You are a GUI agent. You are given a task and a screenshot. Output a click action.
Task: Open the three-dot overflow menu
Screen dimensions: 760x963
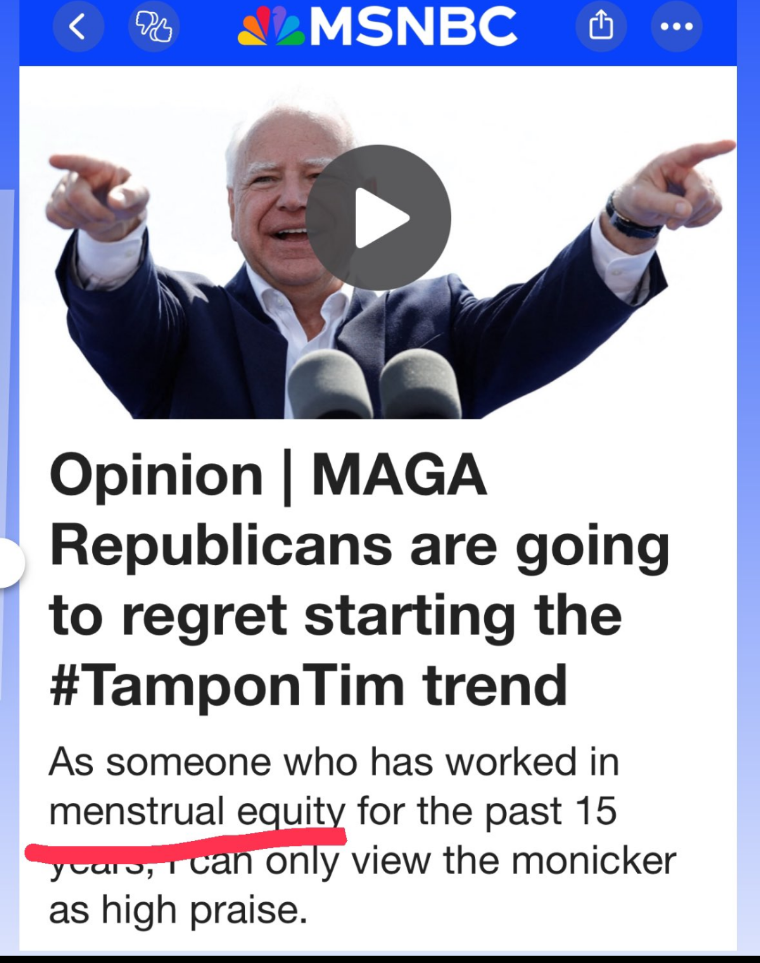[x=677, y=28]
